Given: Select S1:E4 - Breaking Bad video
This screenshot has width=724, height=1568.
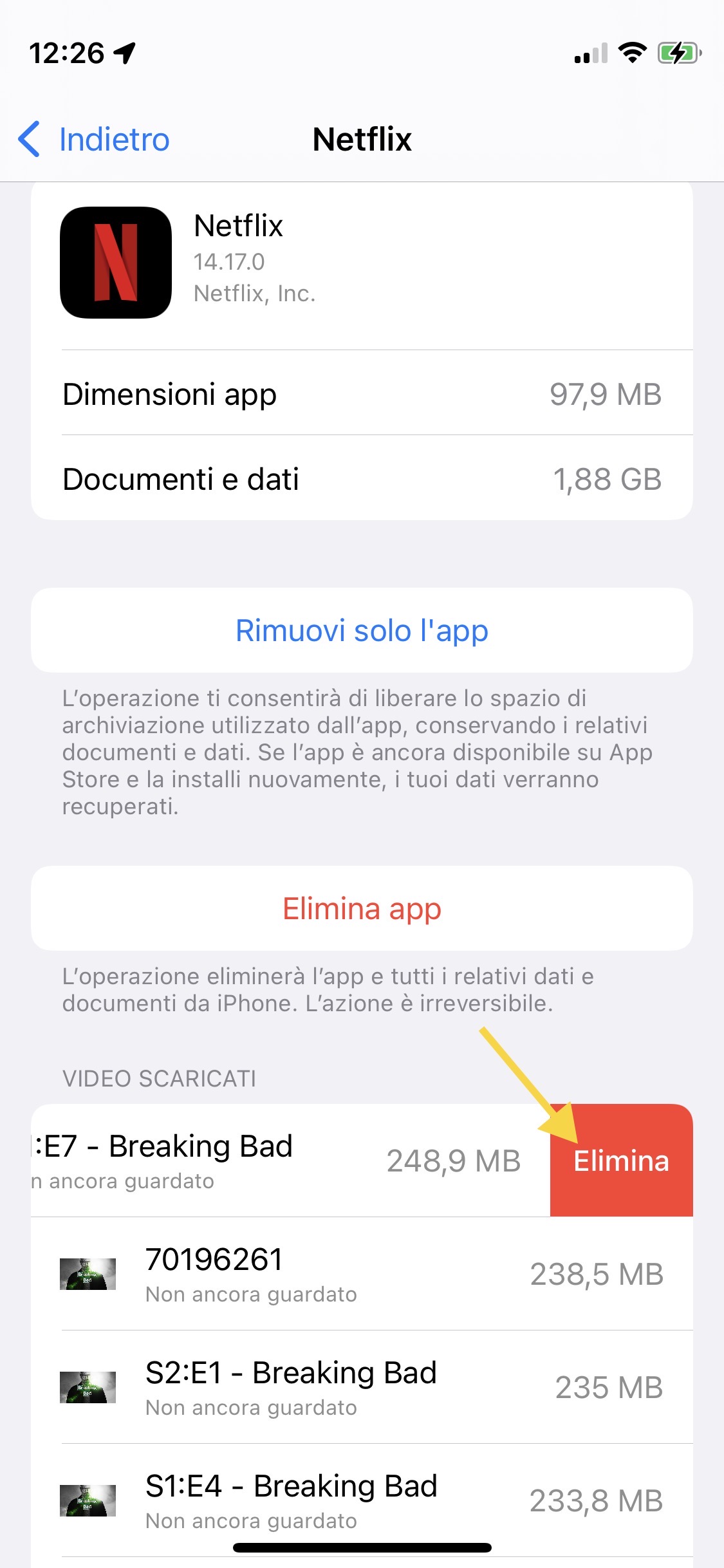Looking at the screenshot, I should [x=362, y=1500].
